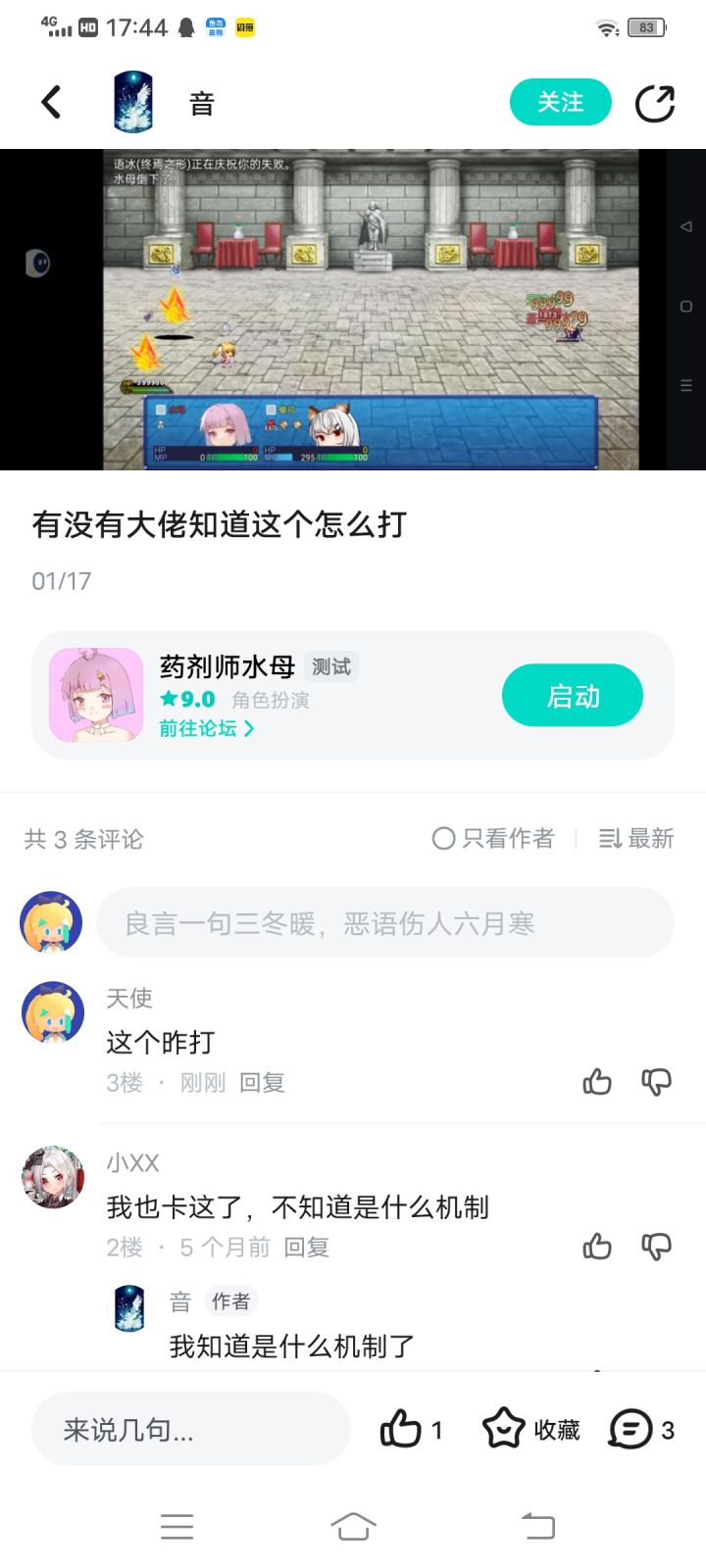Toggle follow by tapping the 关注 button
Viewport: 706px width, 1568px height.
[x=560, y=102]
